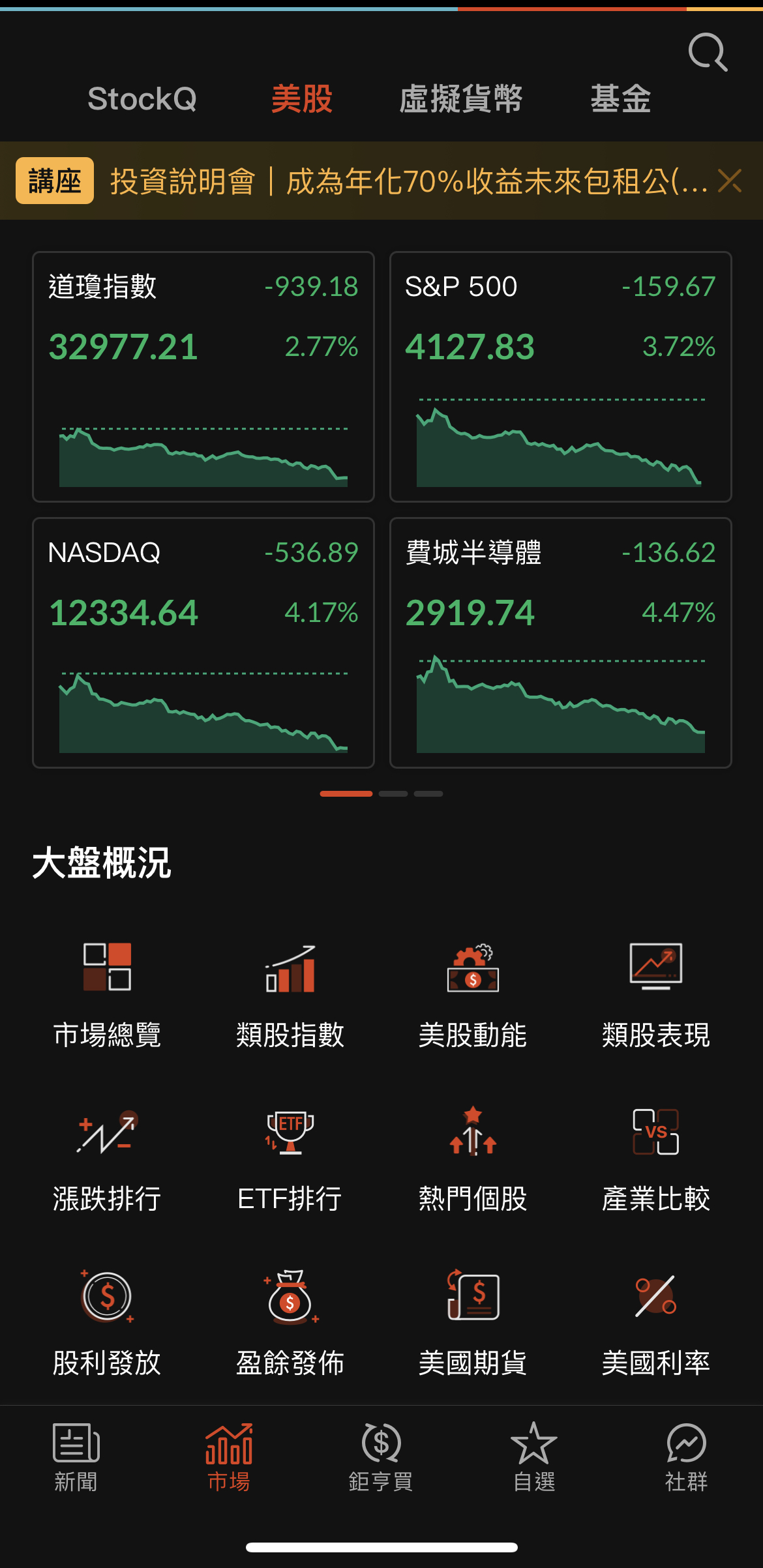Switch to the 基金 tab

[x=620, y=99]
